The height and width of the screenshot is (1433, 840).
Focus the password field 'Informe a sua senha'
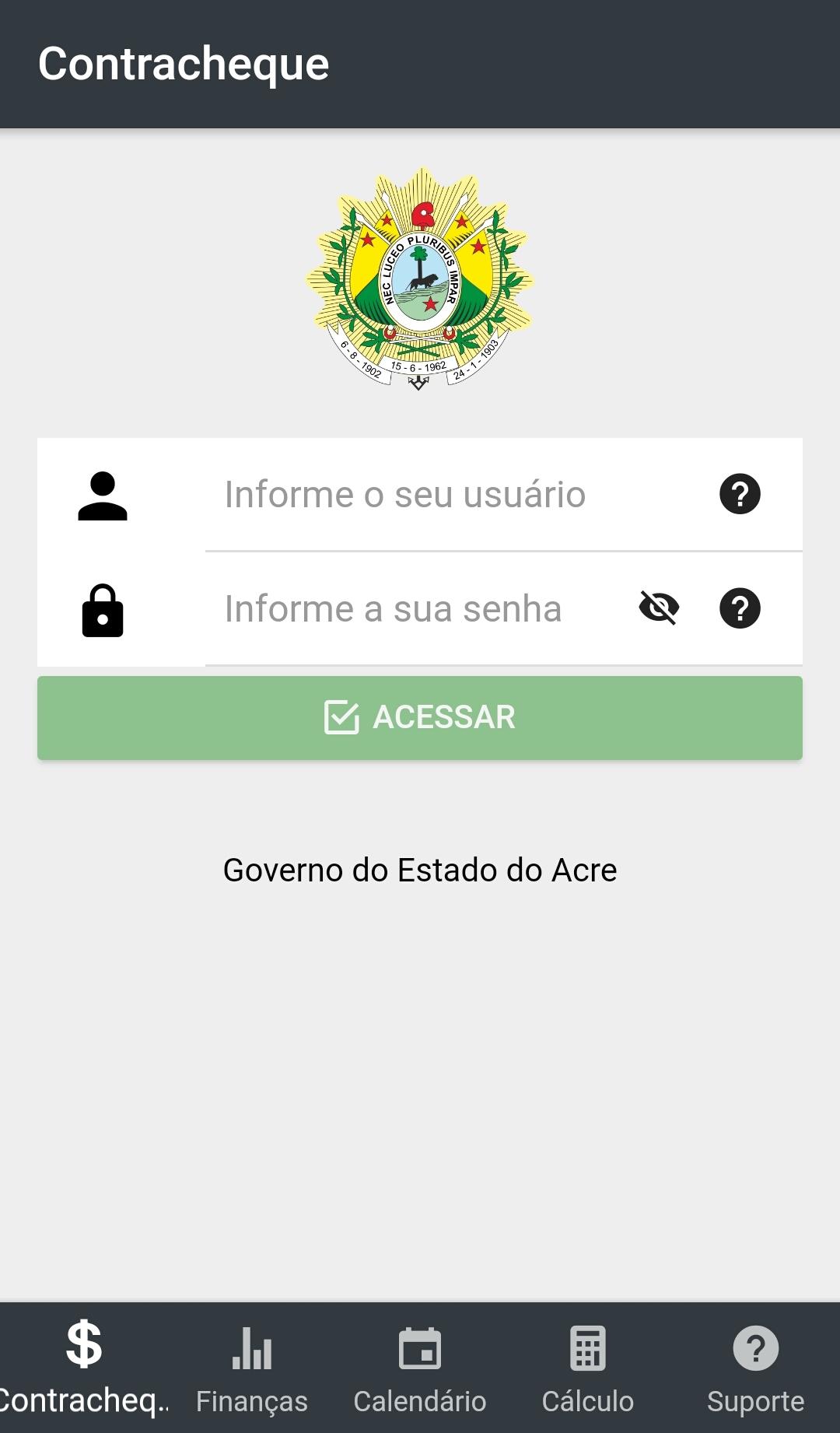[420, 608]
